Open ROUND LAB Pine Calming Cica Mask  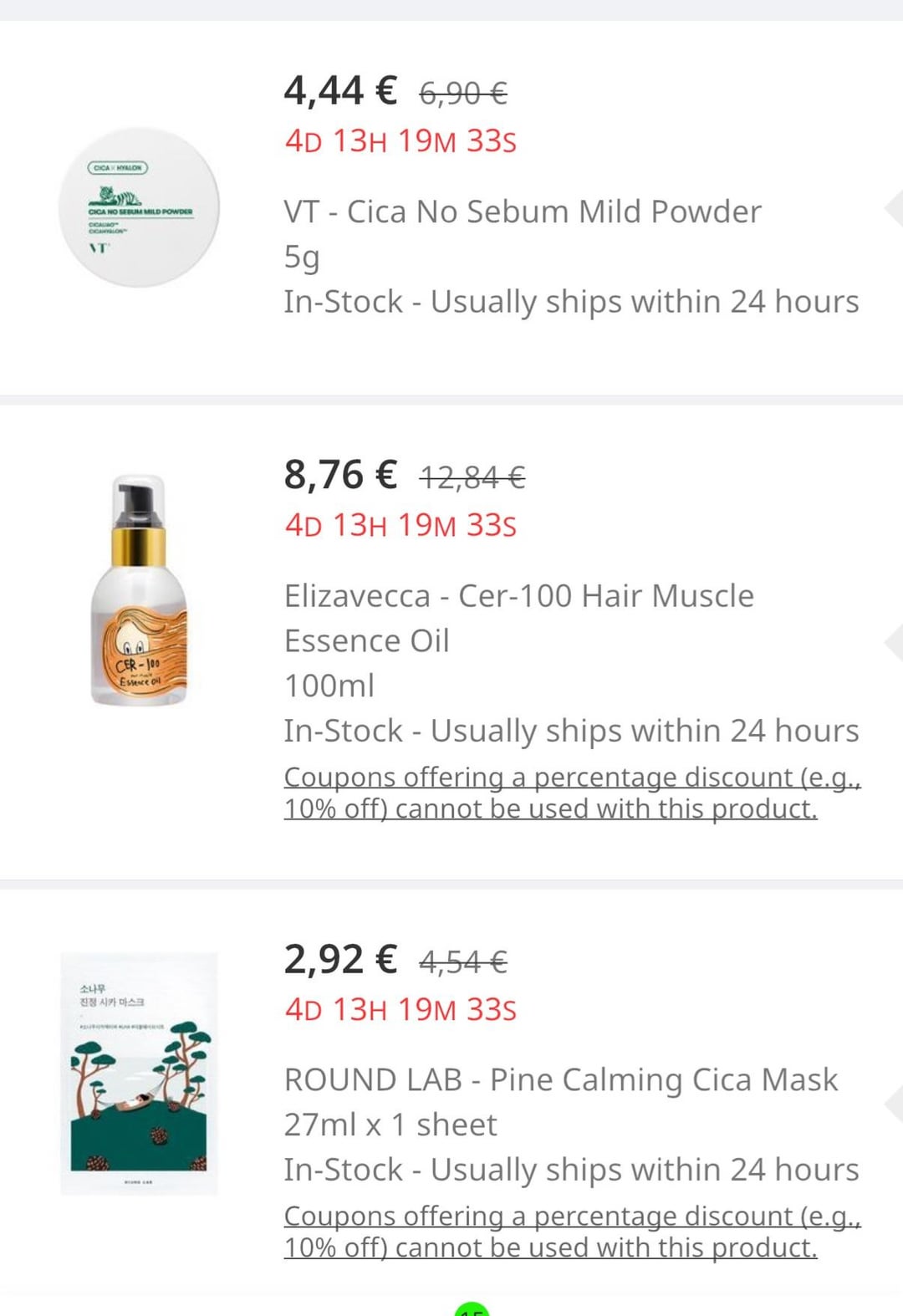point(560,1080)
